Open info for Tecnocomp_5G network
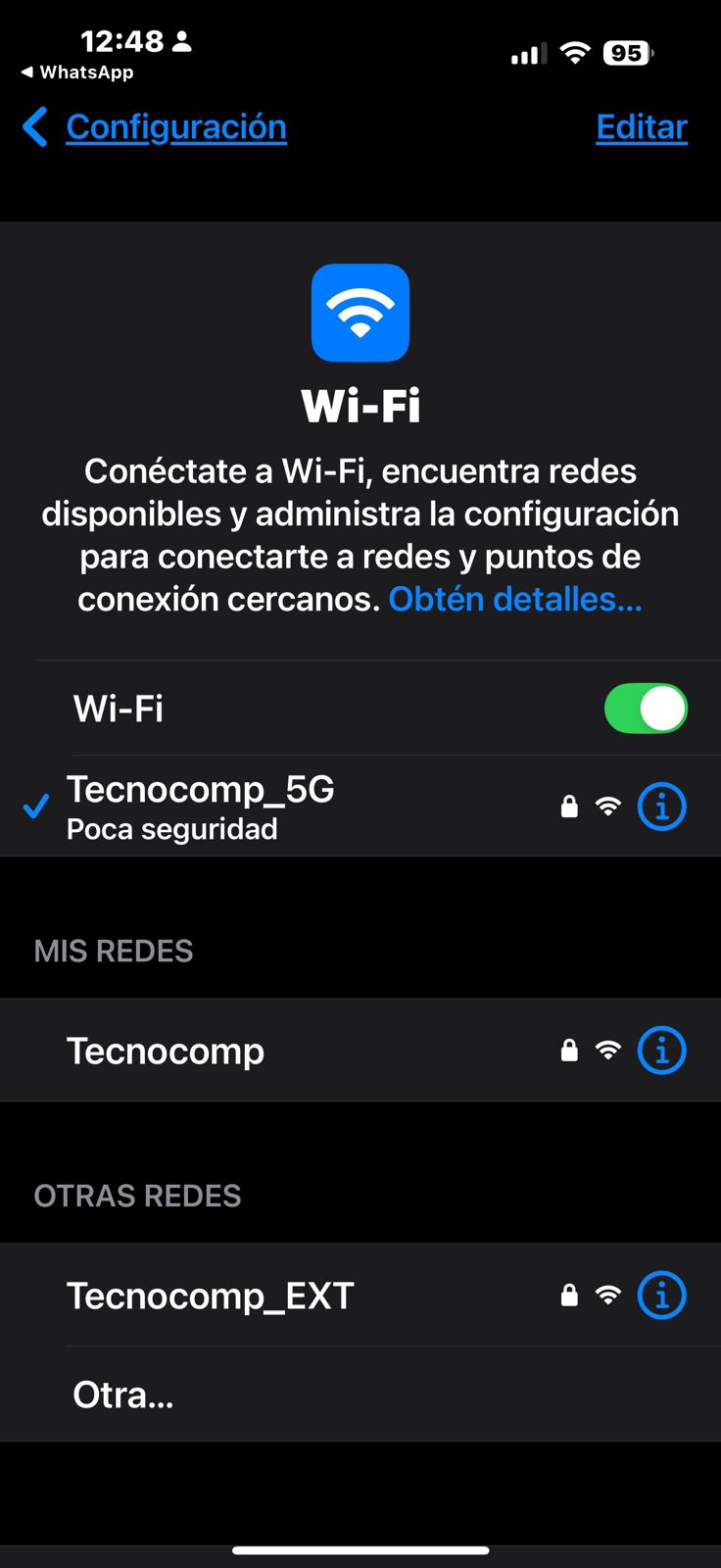The width and height of the screenshot is (721, 1568). coord(662,807)
